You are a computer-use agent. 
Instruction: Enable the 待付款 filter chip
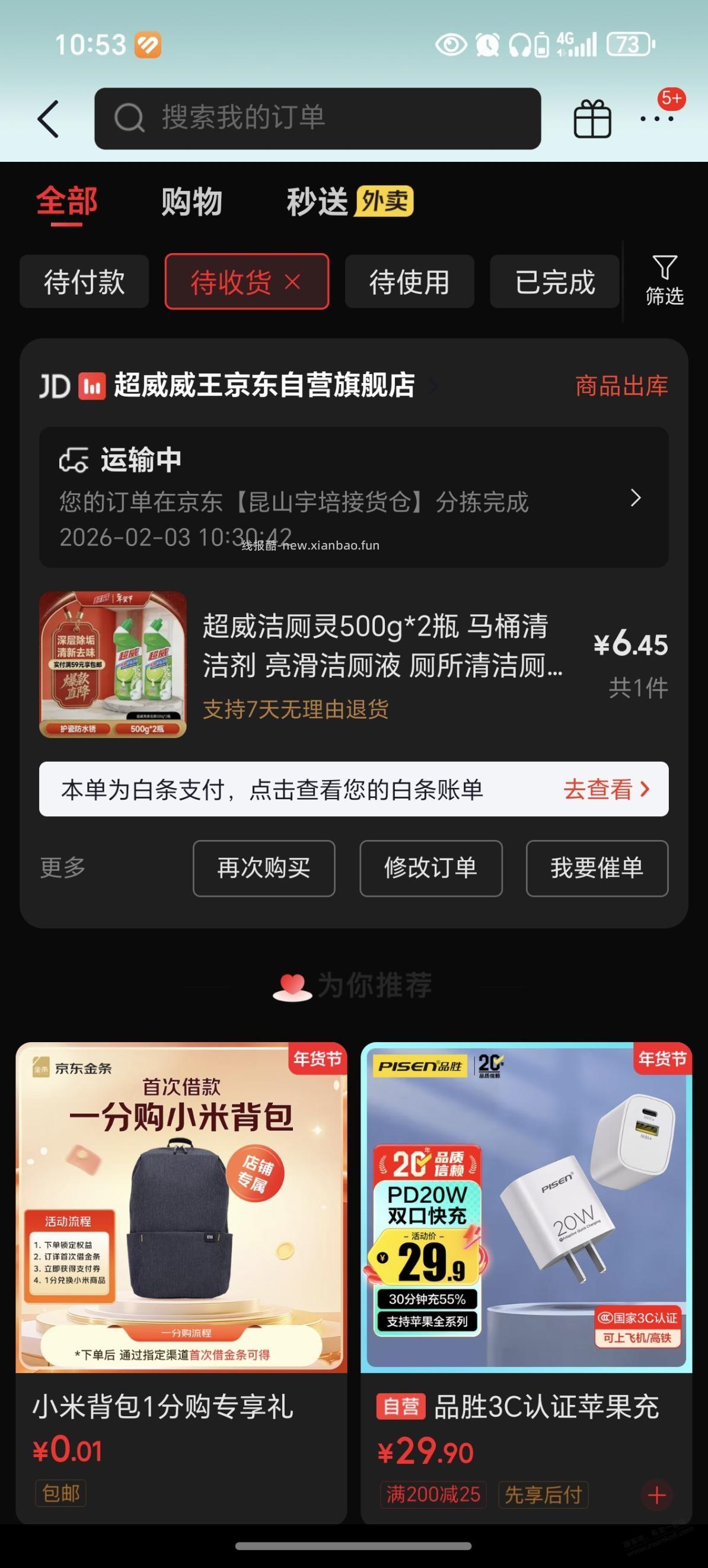click(84, 281)
